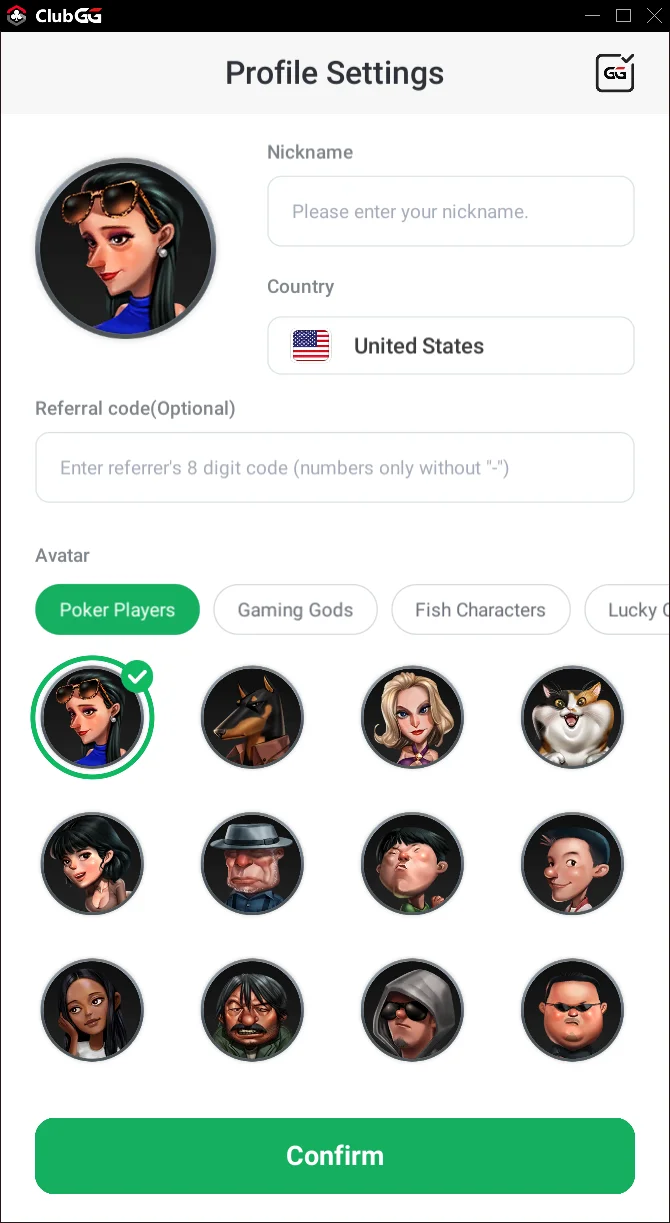
Task: Select the Poker Players avatar category
Action: pyautogui.click(x=117, y=610)
